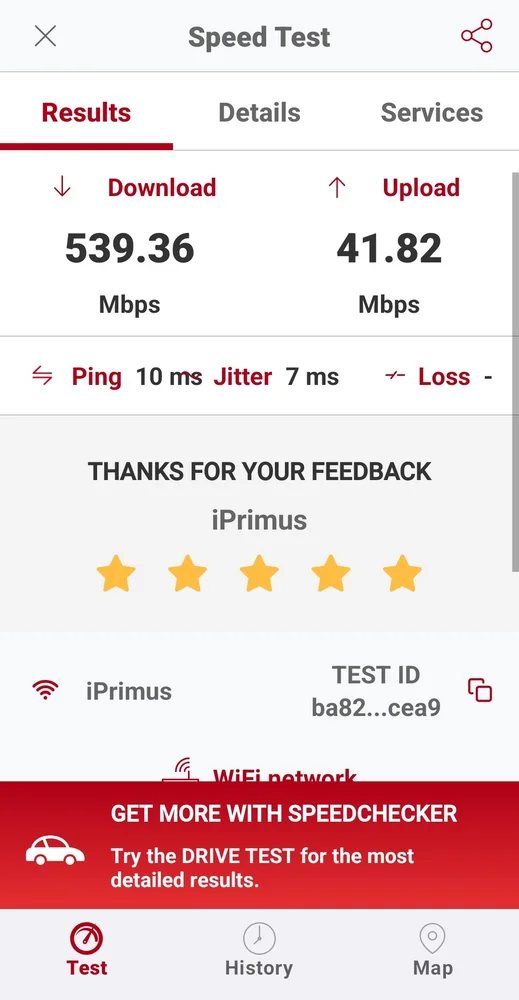Close the Speed Test results screen
Image resolution: width=519 pixels, height=1000 pixels.
point(45,36)
